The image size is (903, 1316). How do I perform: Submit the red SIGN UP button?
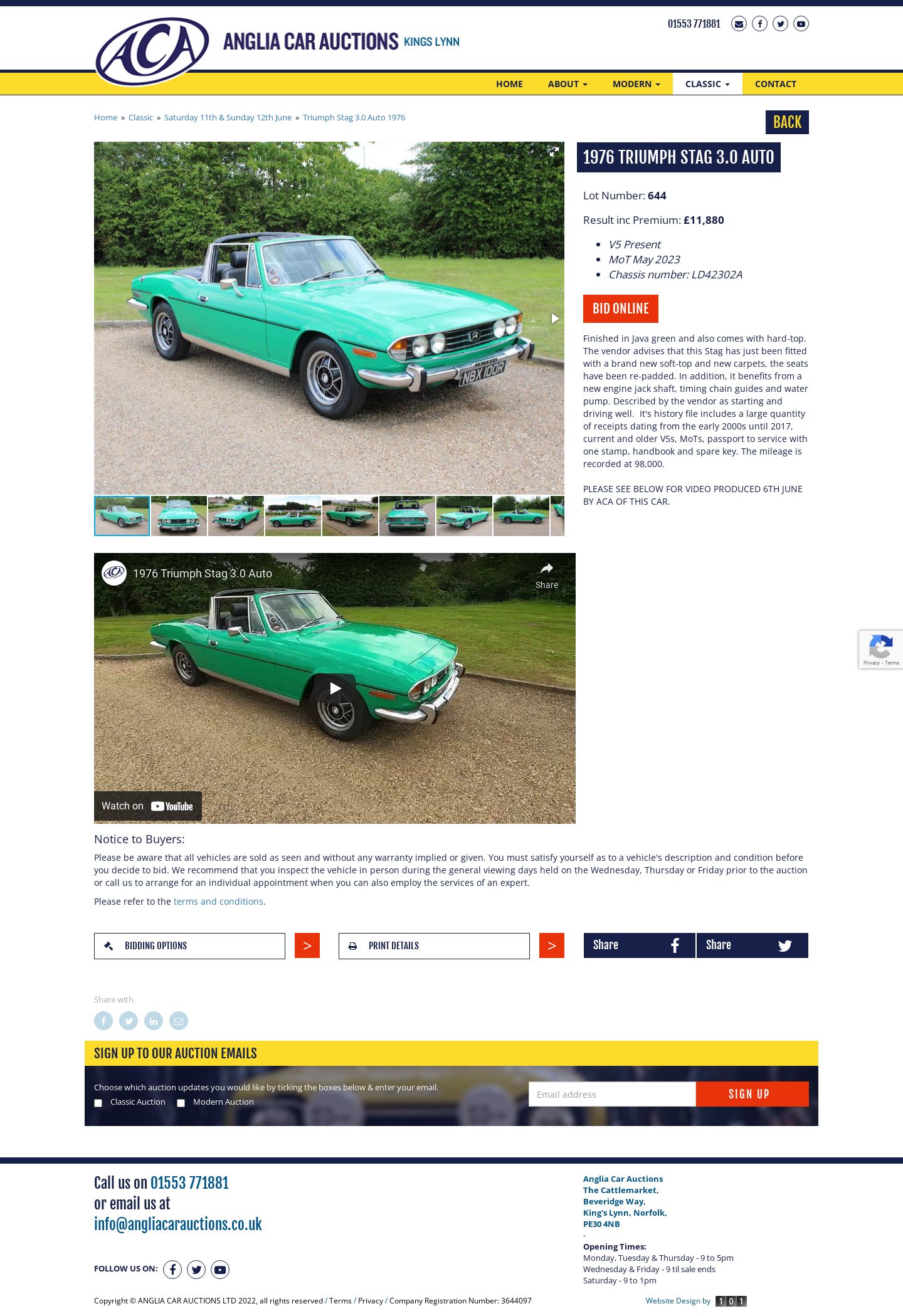click(751, 1094)
